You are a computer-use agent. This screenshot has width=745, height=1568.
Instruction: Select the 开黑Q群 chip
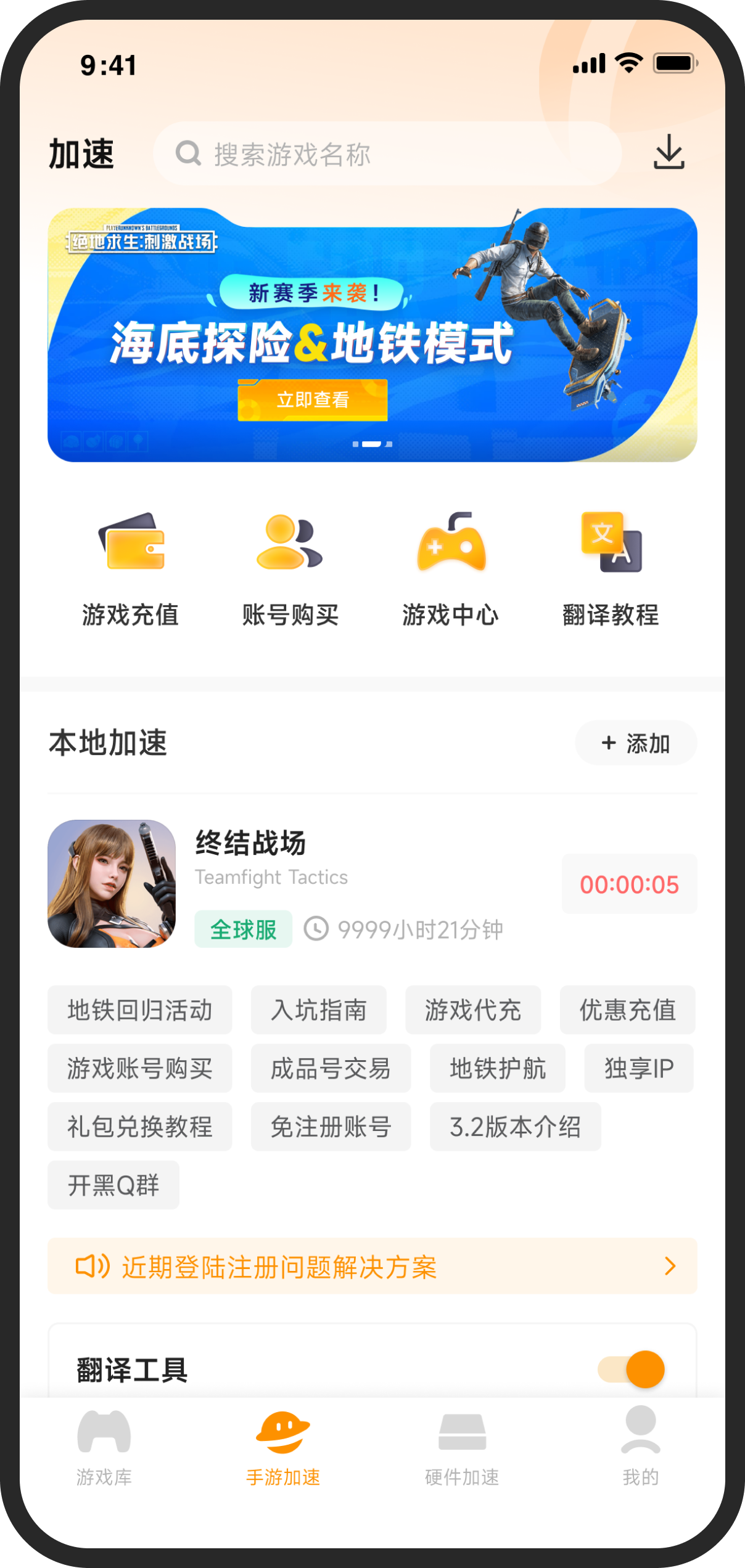[113, 1185]
